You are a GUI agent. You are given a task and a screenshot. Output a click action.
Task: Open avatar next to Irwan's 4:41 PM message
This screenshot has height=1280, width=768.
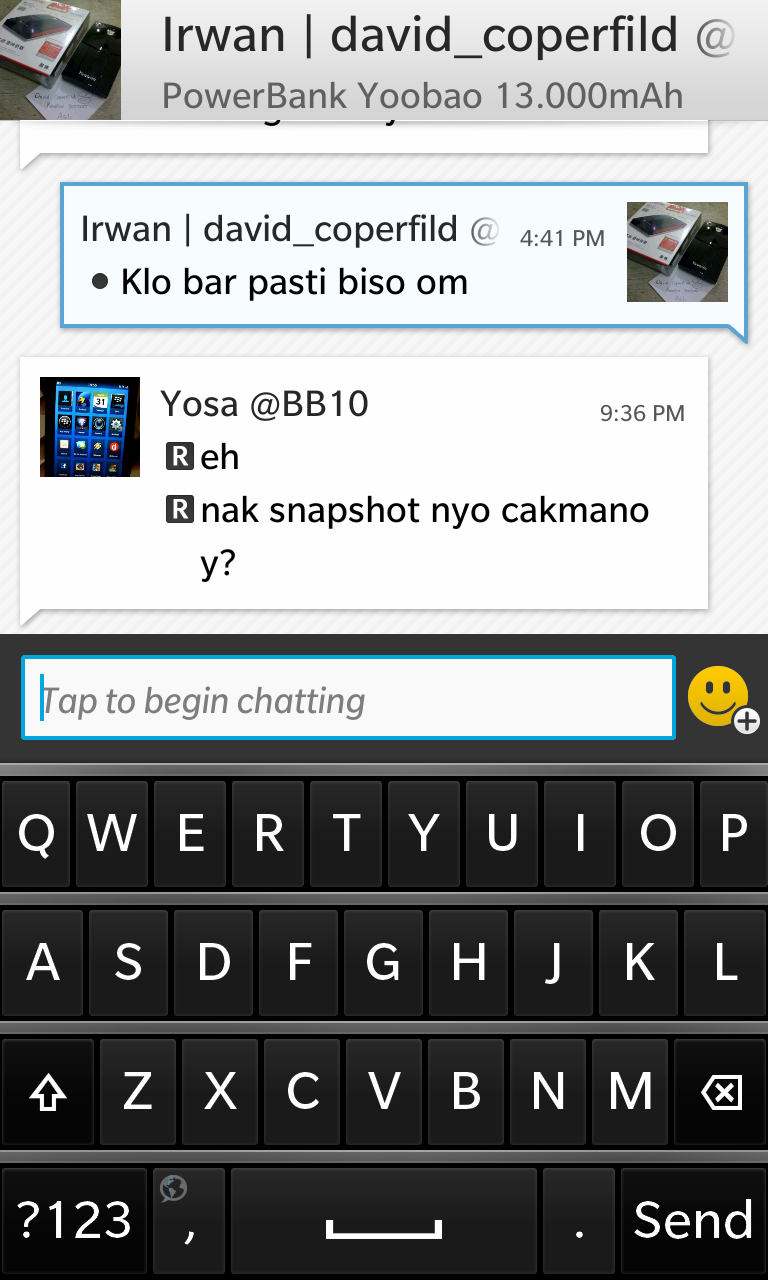tap(677, 252)
